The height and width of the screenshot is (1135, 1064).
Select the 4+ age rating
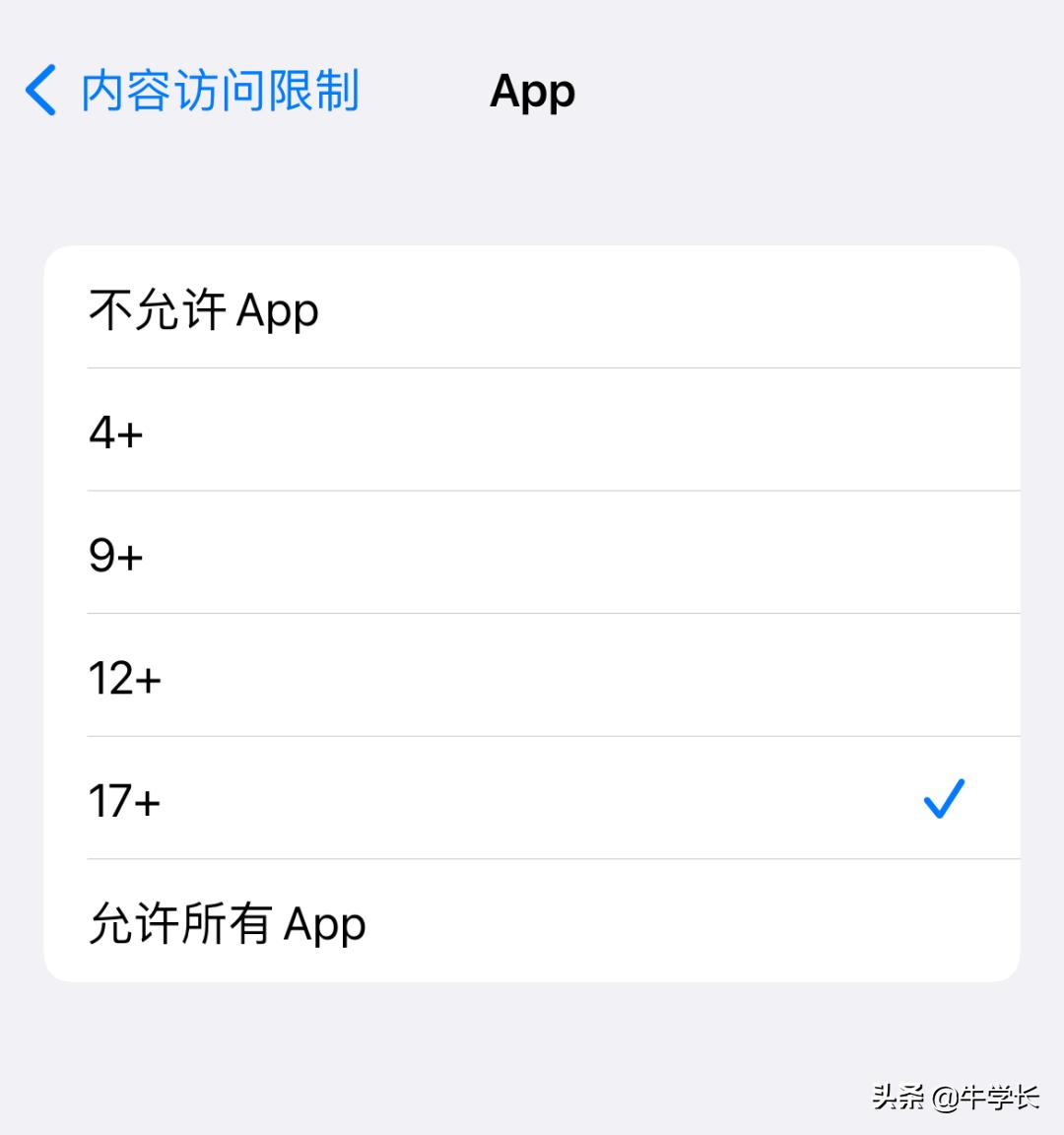point(532,431)
